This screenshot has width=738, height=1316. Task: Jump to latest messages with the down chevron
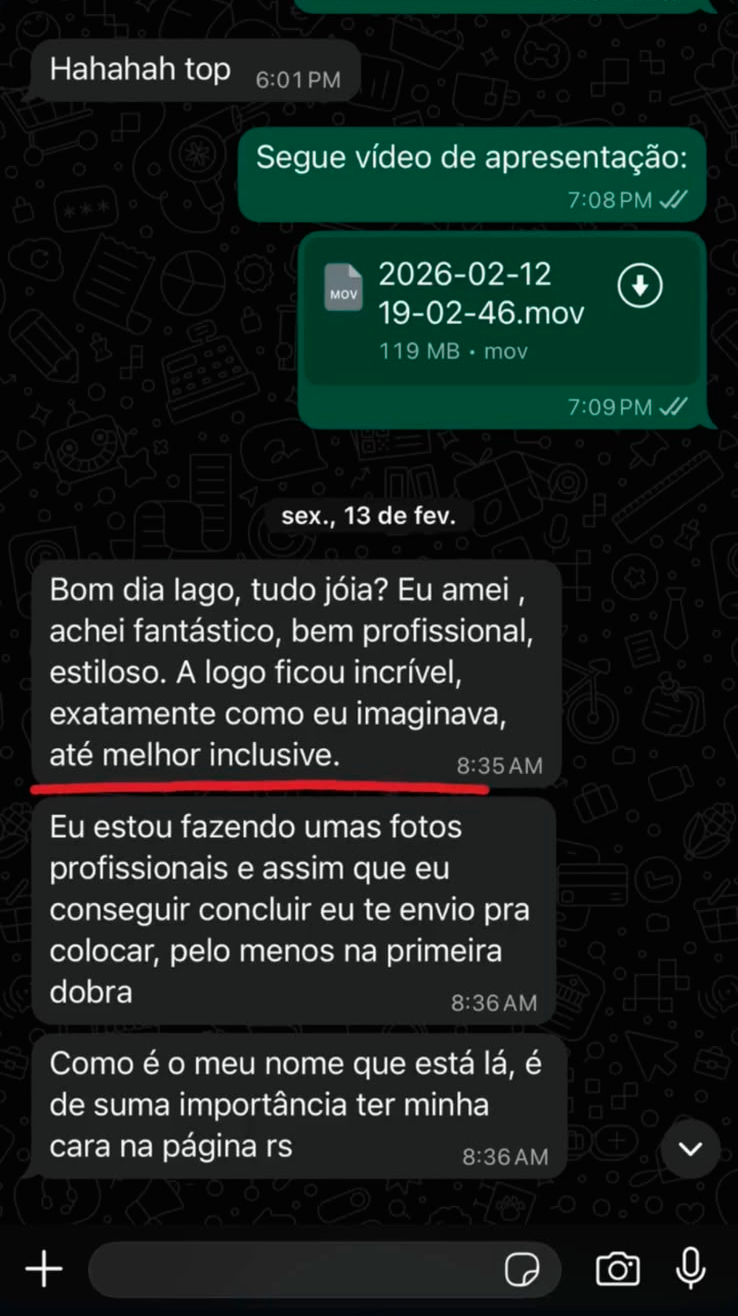691,1149
